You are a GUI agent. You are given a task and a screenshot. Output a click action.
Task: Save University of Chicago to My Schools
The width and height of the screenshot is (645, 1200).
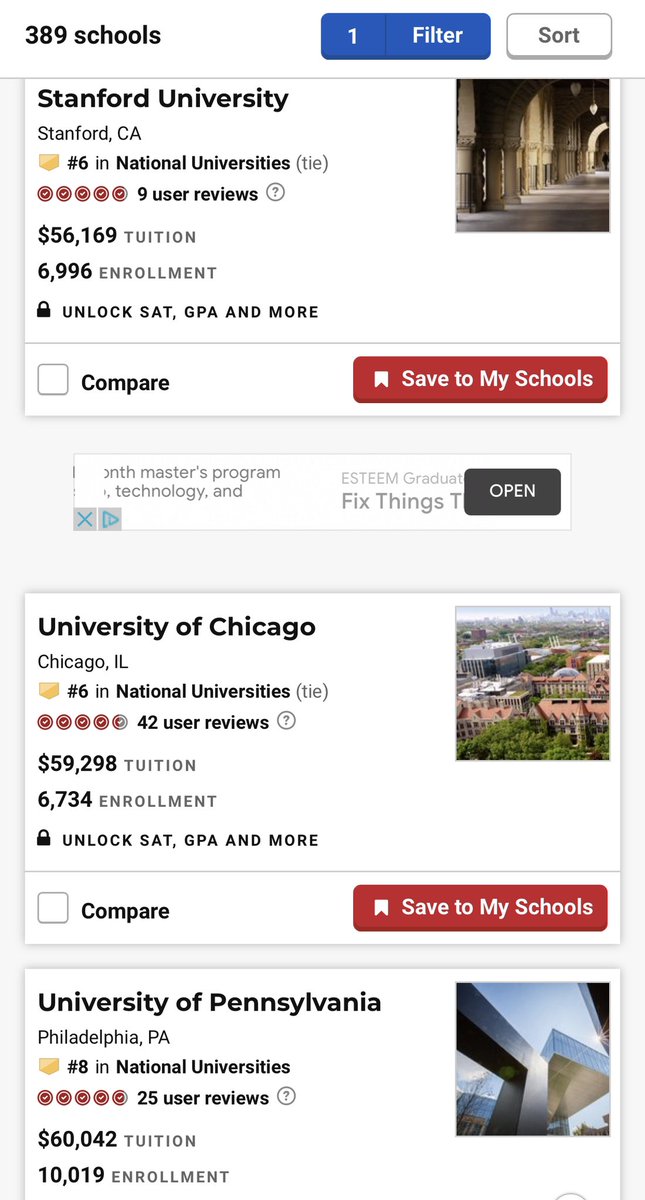480,908
